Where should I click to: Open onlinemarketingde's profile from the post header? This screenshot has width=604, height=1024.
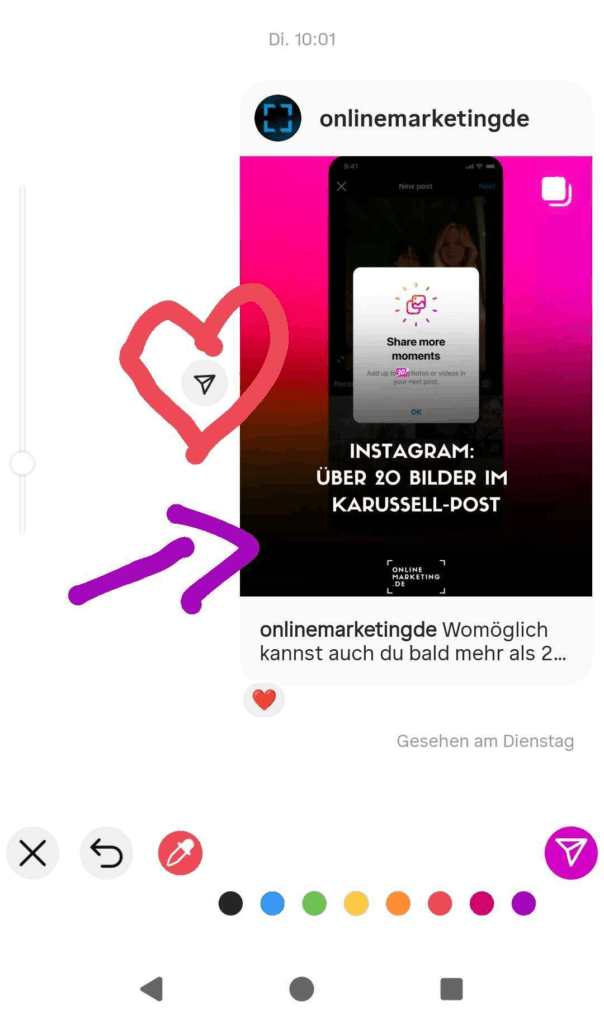[424, 119]
